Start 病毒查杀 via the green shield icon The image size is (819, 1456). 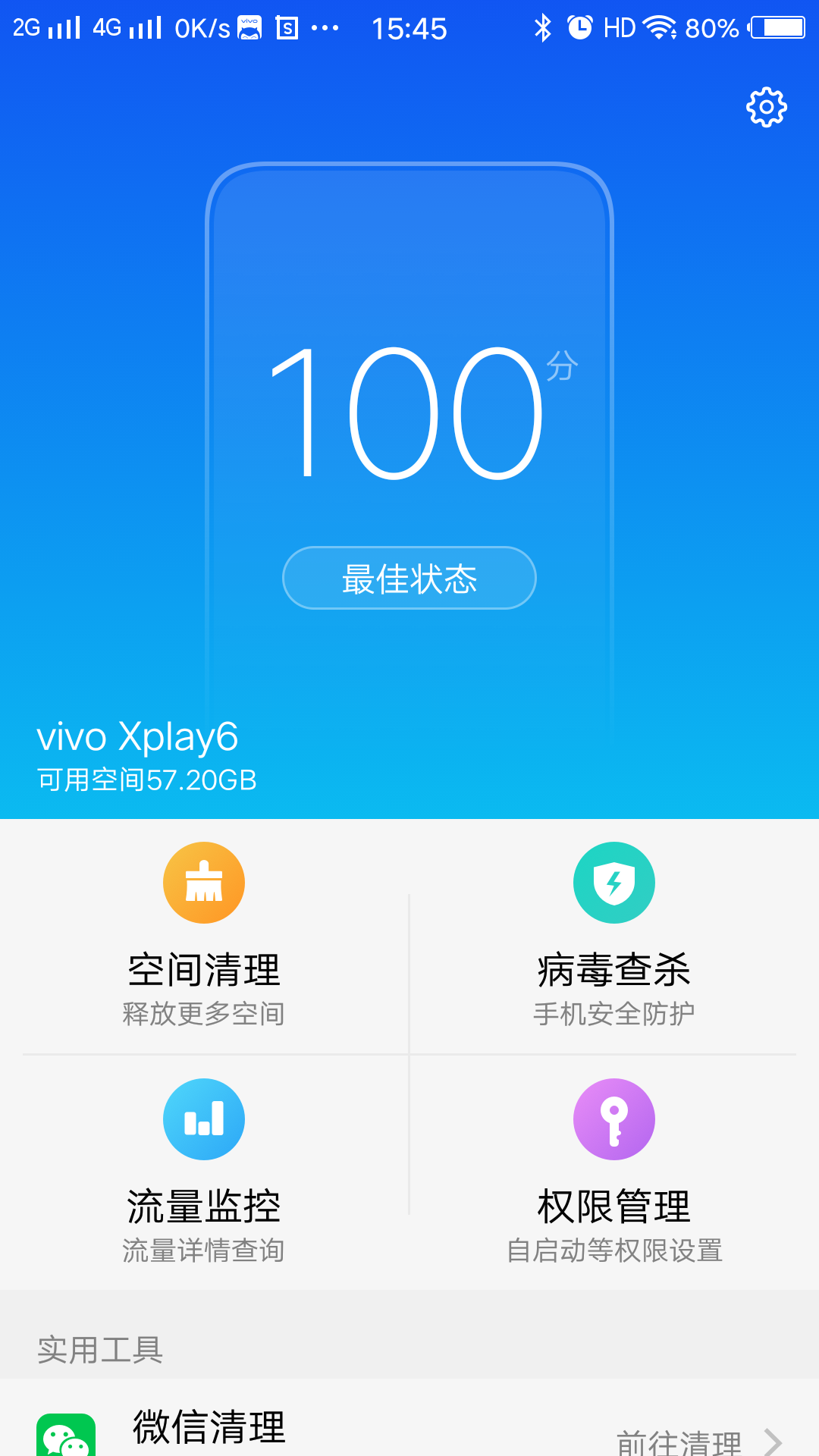click(x=614, y=882)
